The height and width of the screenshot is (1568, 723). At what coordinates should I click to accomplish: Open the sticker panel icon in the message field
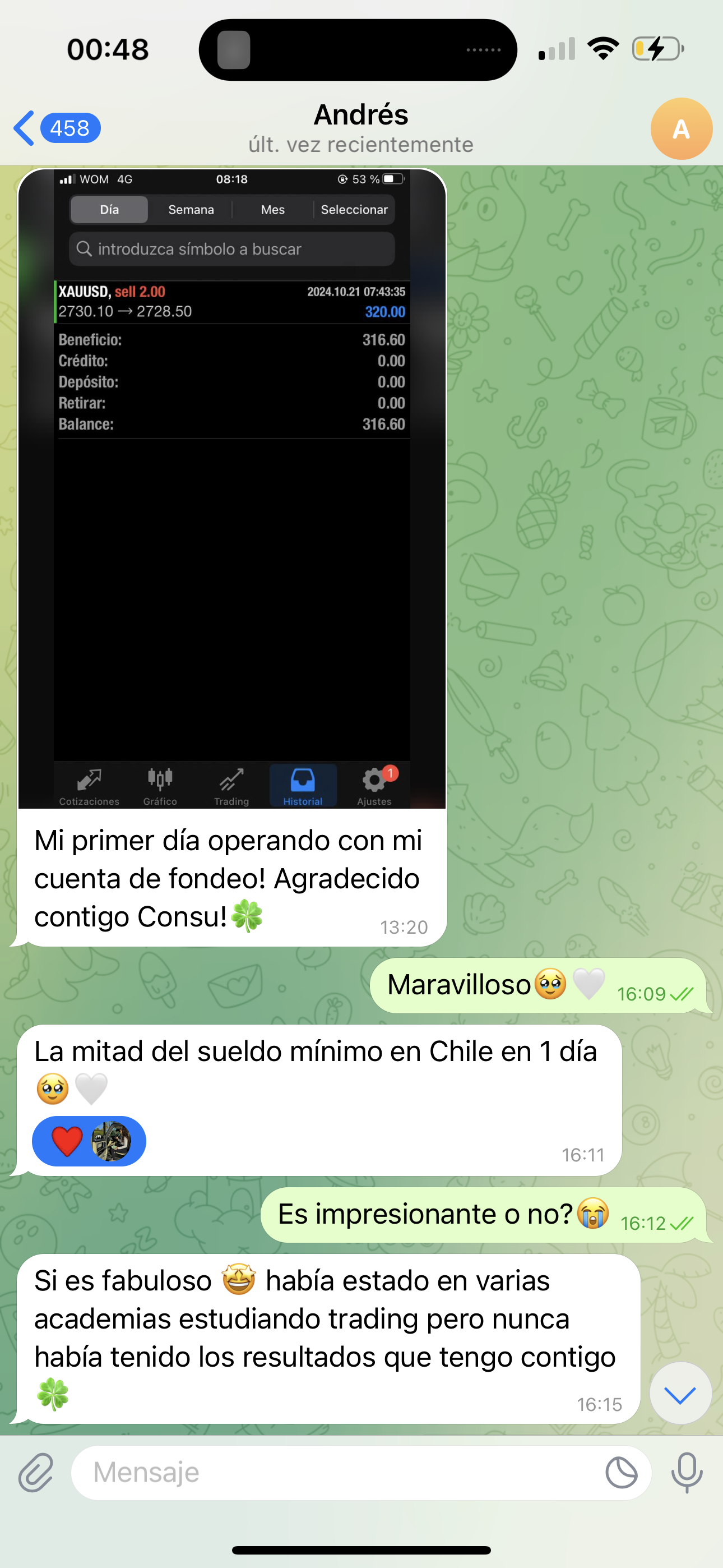click(x=621, y=1473)
